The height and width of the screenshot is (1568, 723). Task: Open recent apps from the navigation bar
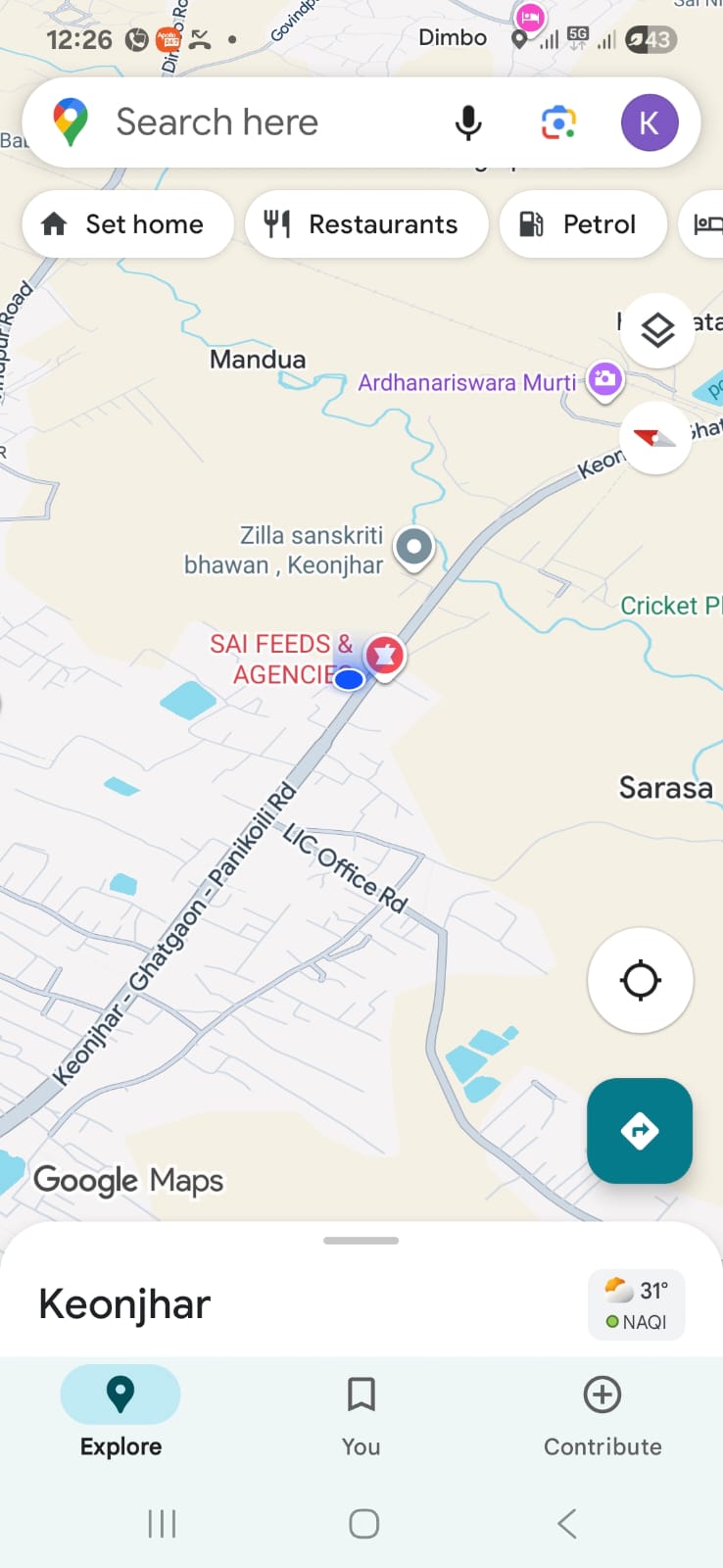click(x=162, y=1524)
